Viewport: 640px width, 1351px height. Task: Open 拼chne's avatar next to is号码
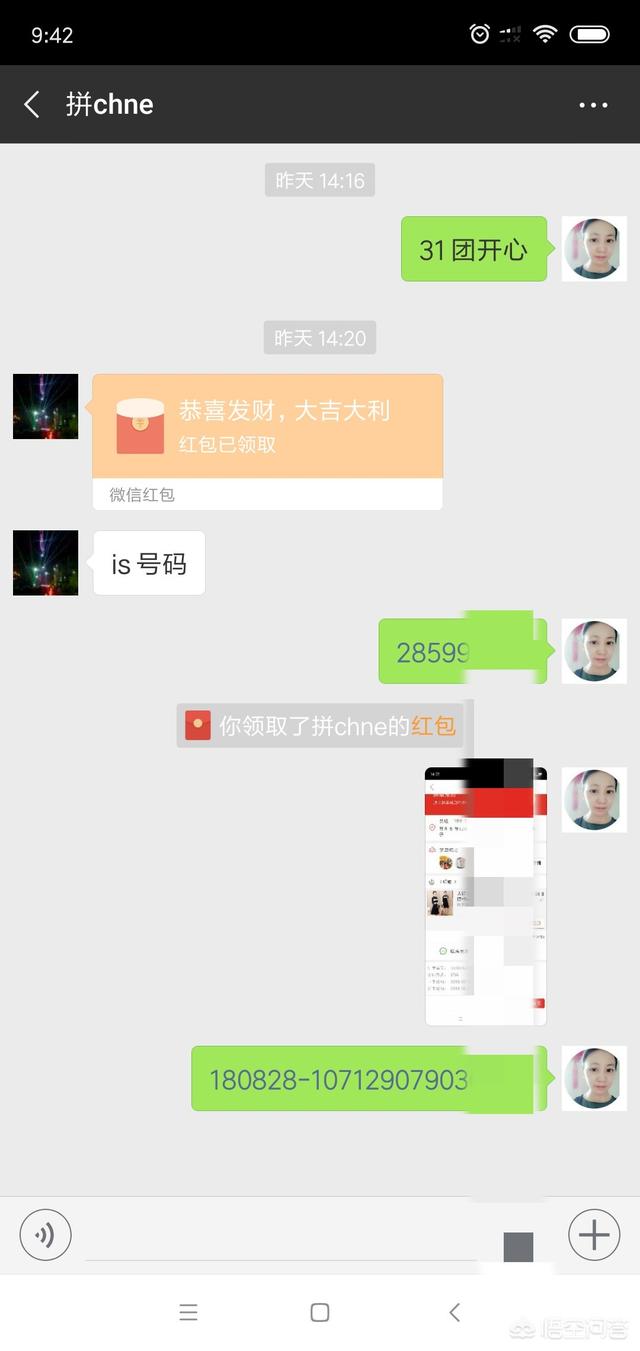point(45,563)
